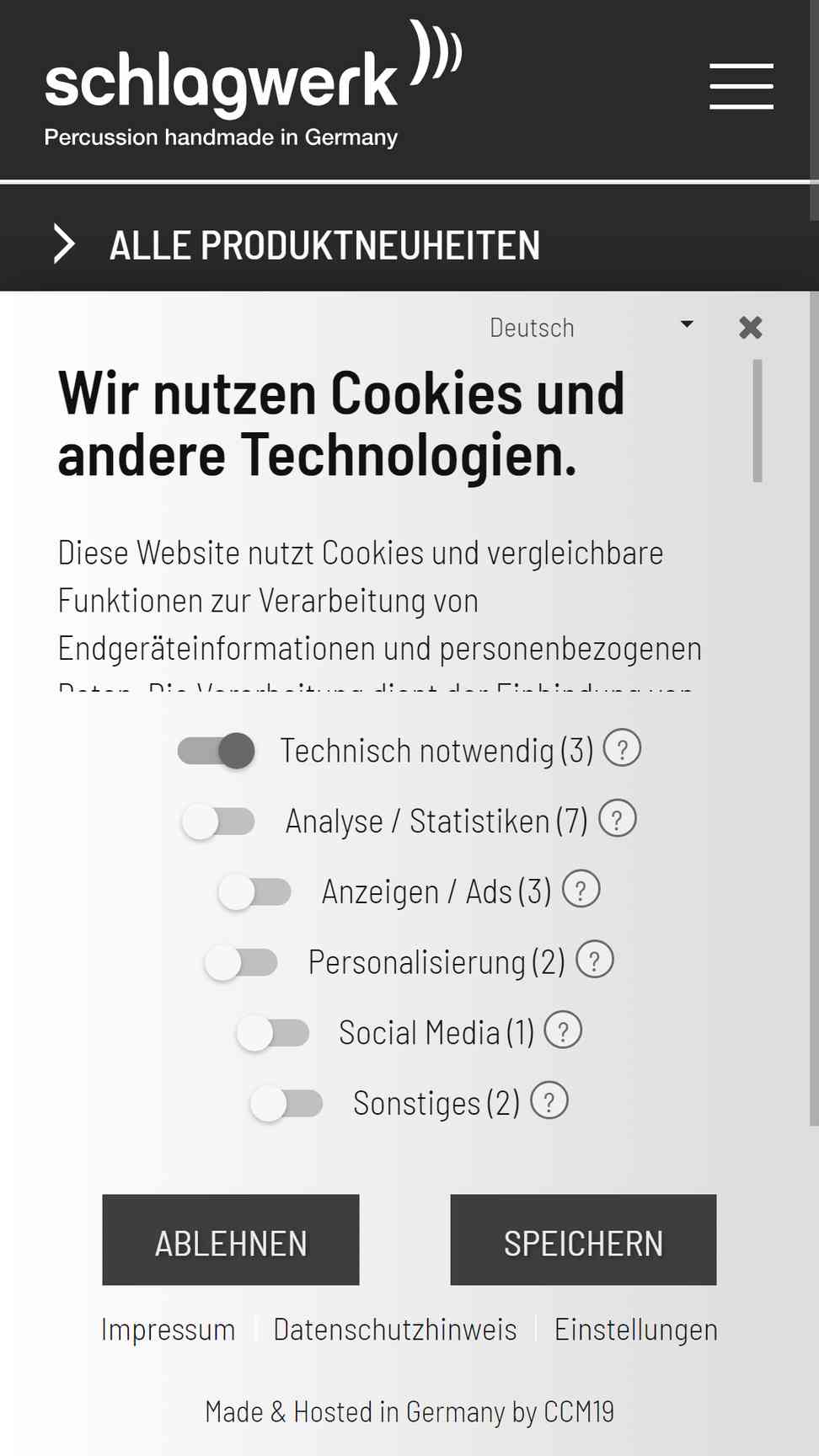Save cookie choices with Speichern
The height and width of the screenshot is (1456, 819).
(x=583, y=1239)
